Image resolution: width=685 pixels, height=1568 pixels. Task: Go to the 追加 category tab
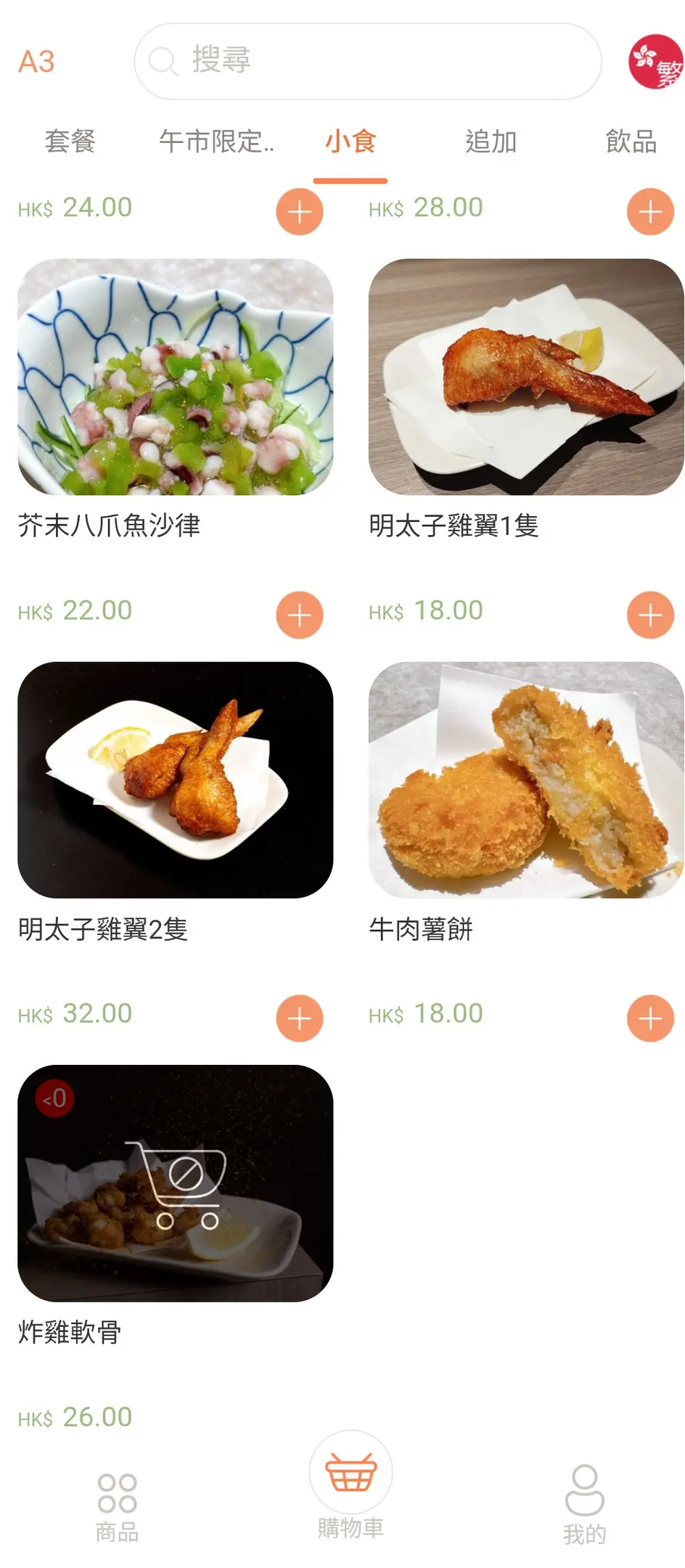[491, 142]
